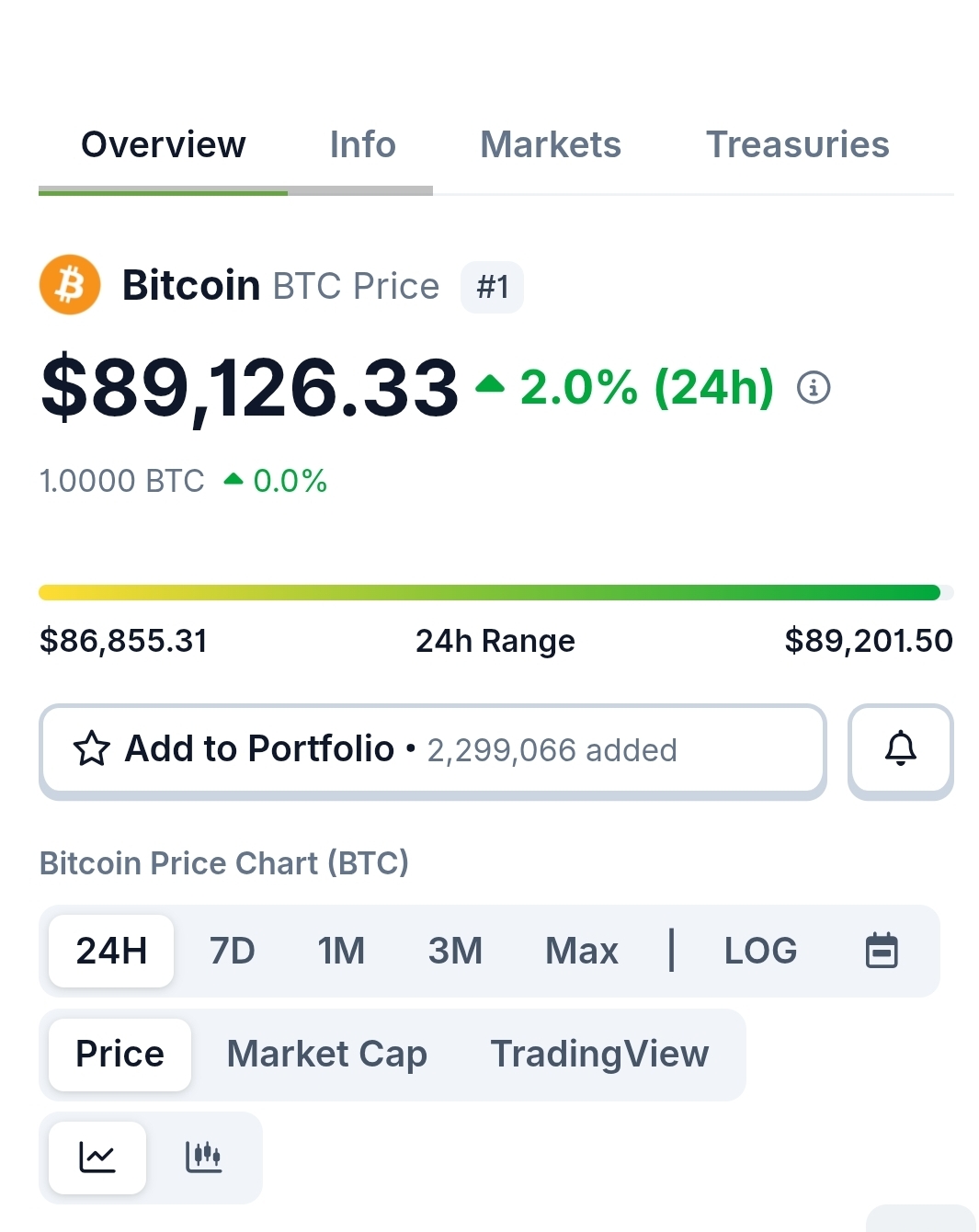Tap the info icon beside 24h change

tap(814, 387)
